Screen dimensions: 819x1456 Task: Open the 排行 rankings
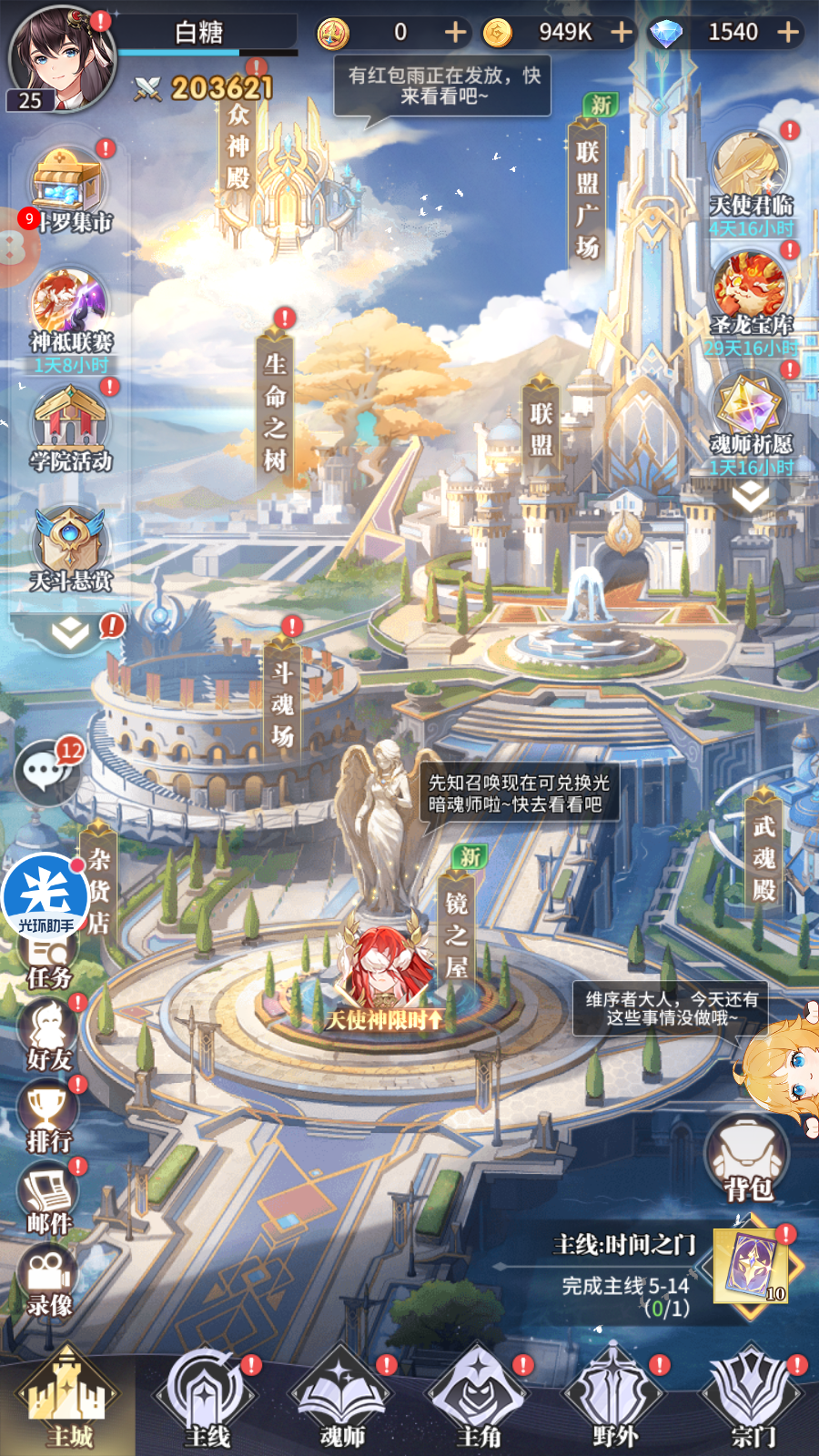click(48, 1117)
